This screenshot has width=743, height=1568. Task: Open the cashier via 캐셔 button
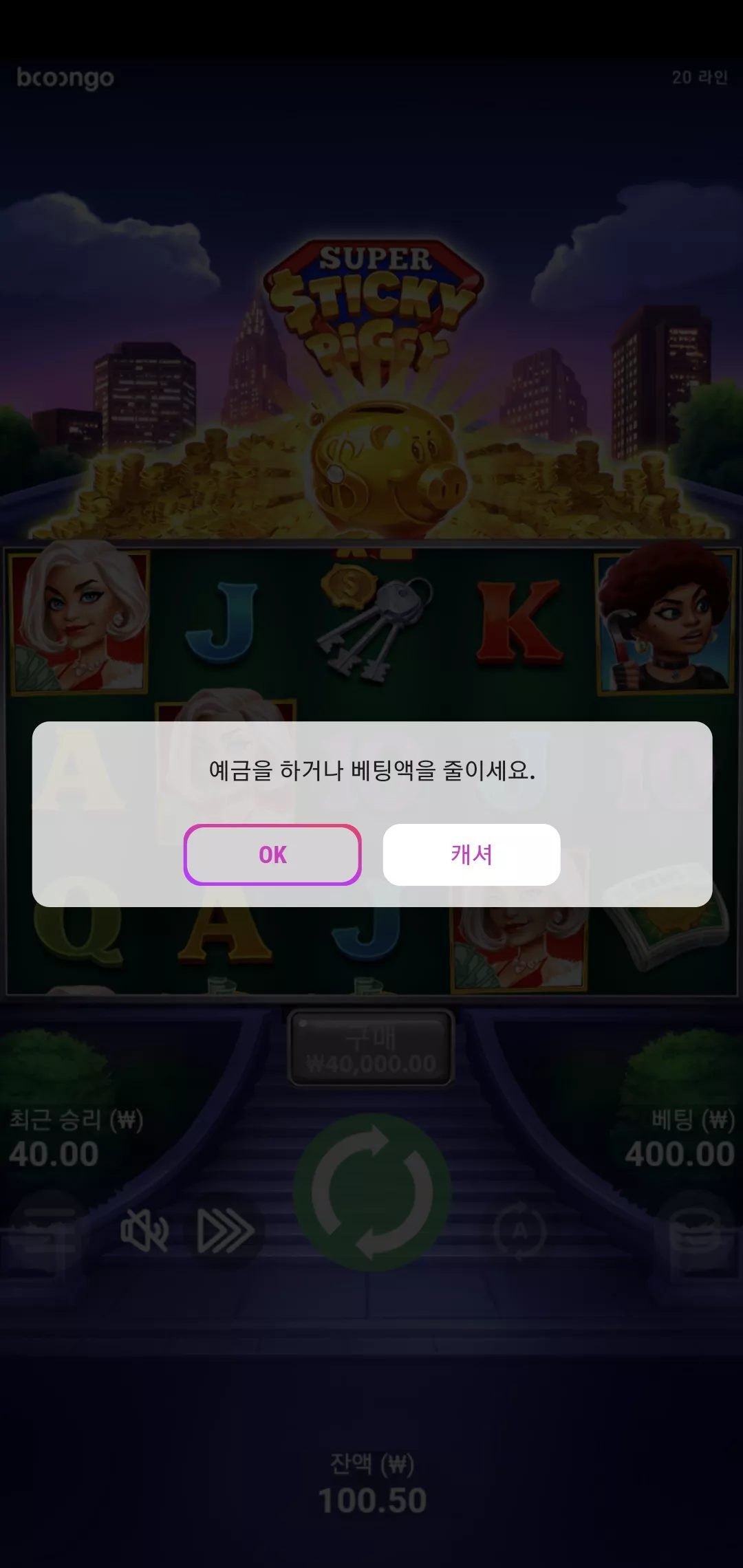click(471, 854)
